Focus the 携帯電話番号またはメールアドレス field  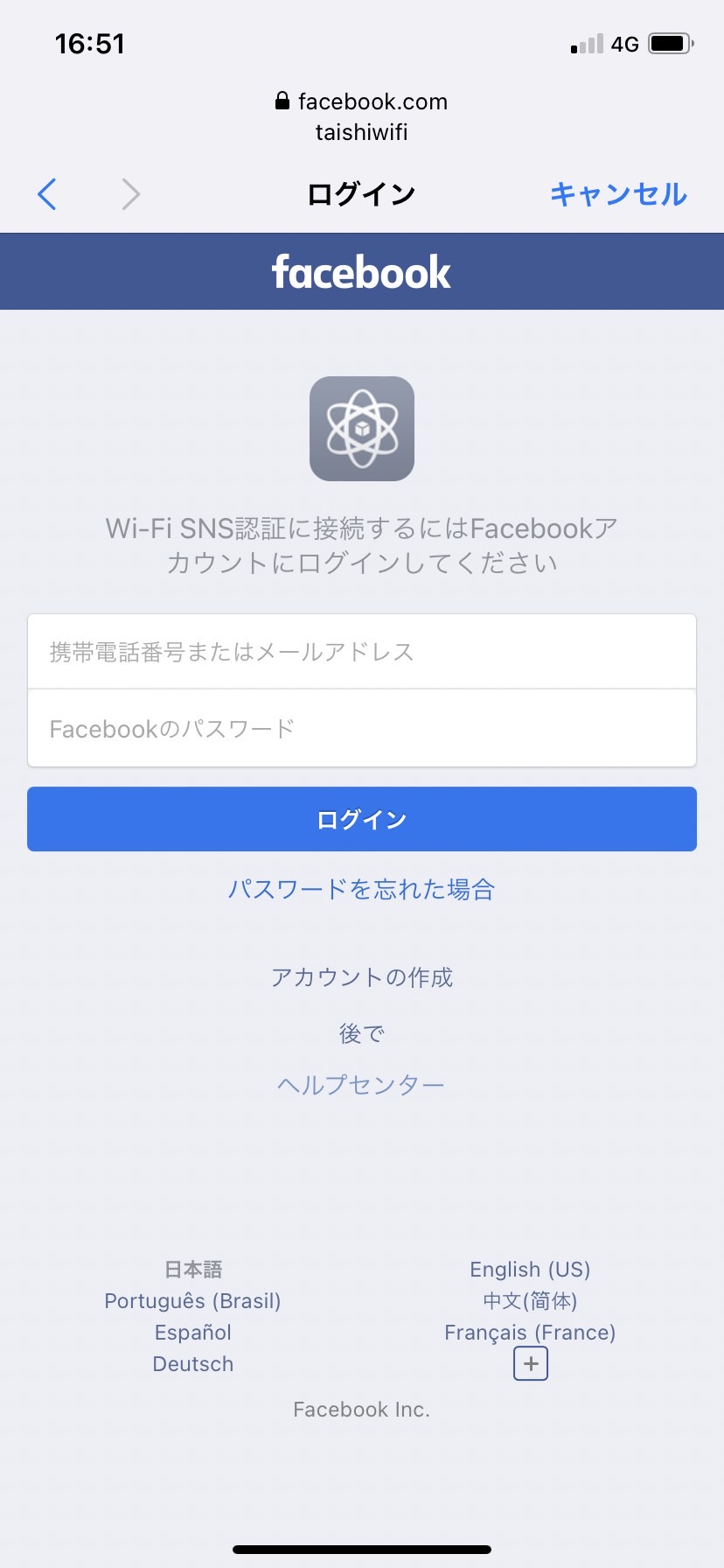coord(362,652)
